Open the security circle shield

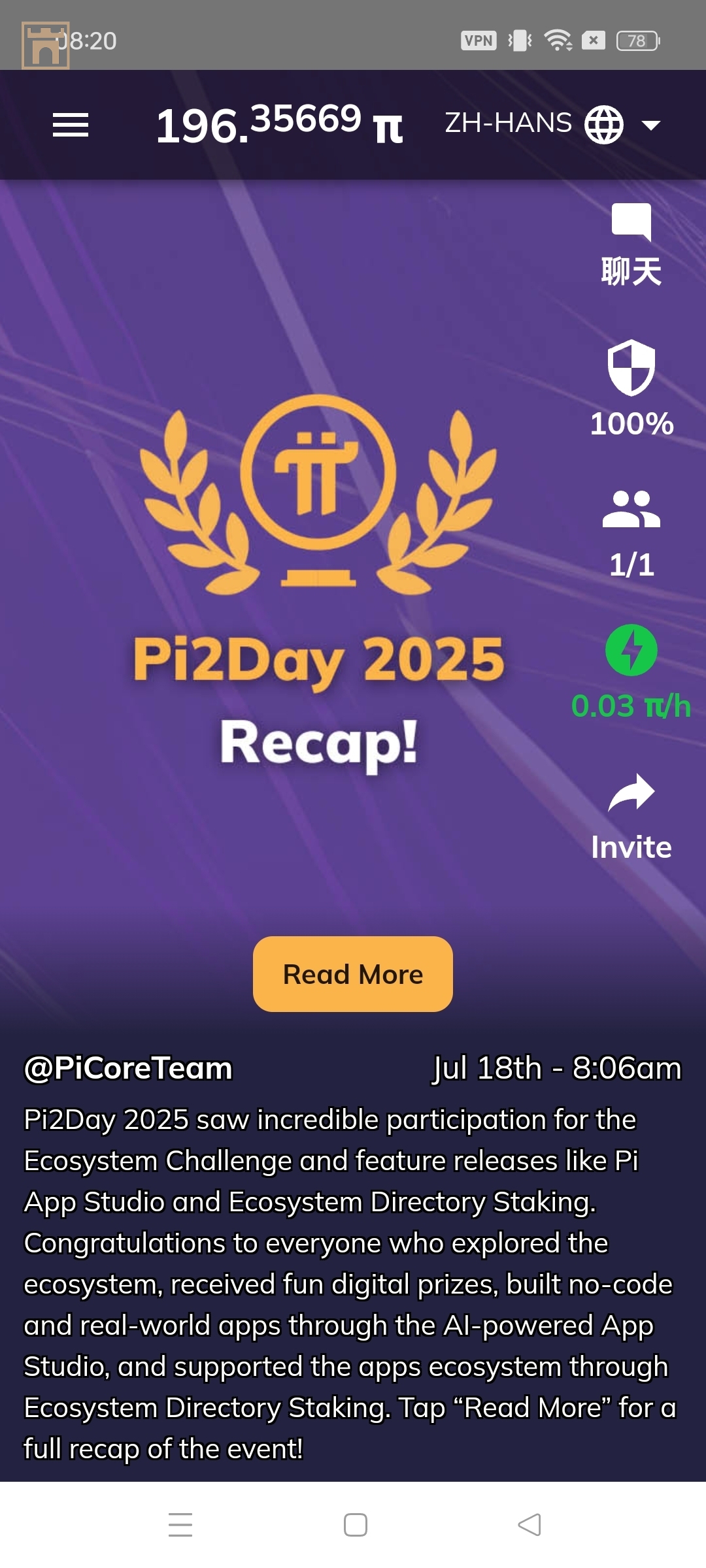(631, 368)
